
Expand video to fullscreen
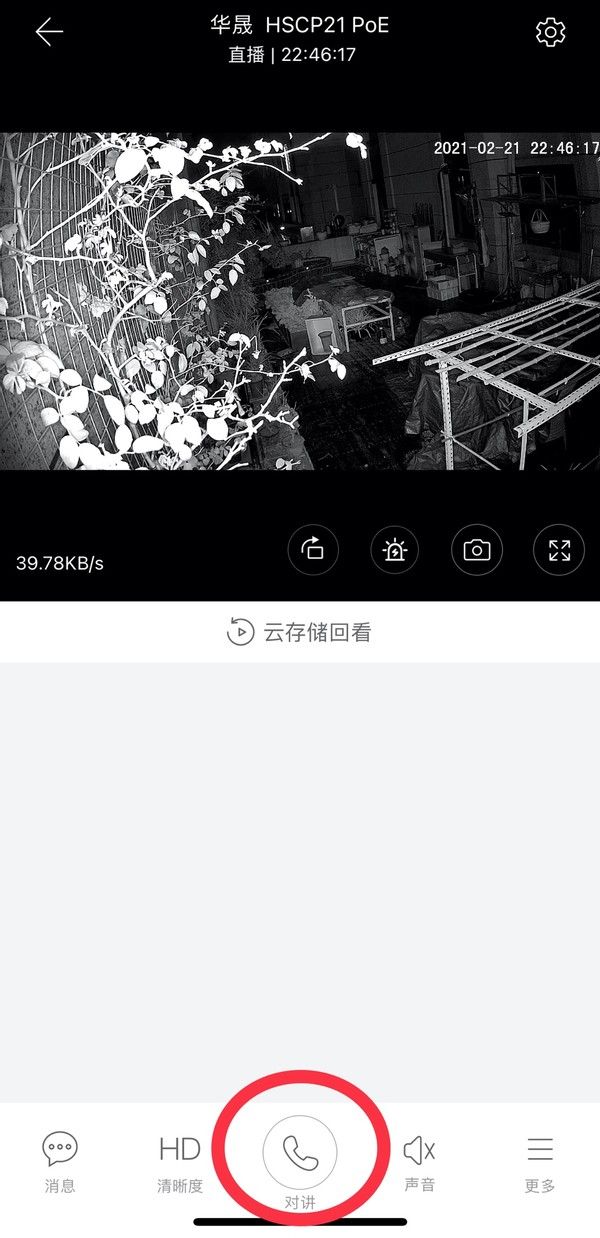coord(559,550)
